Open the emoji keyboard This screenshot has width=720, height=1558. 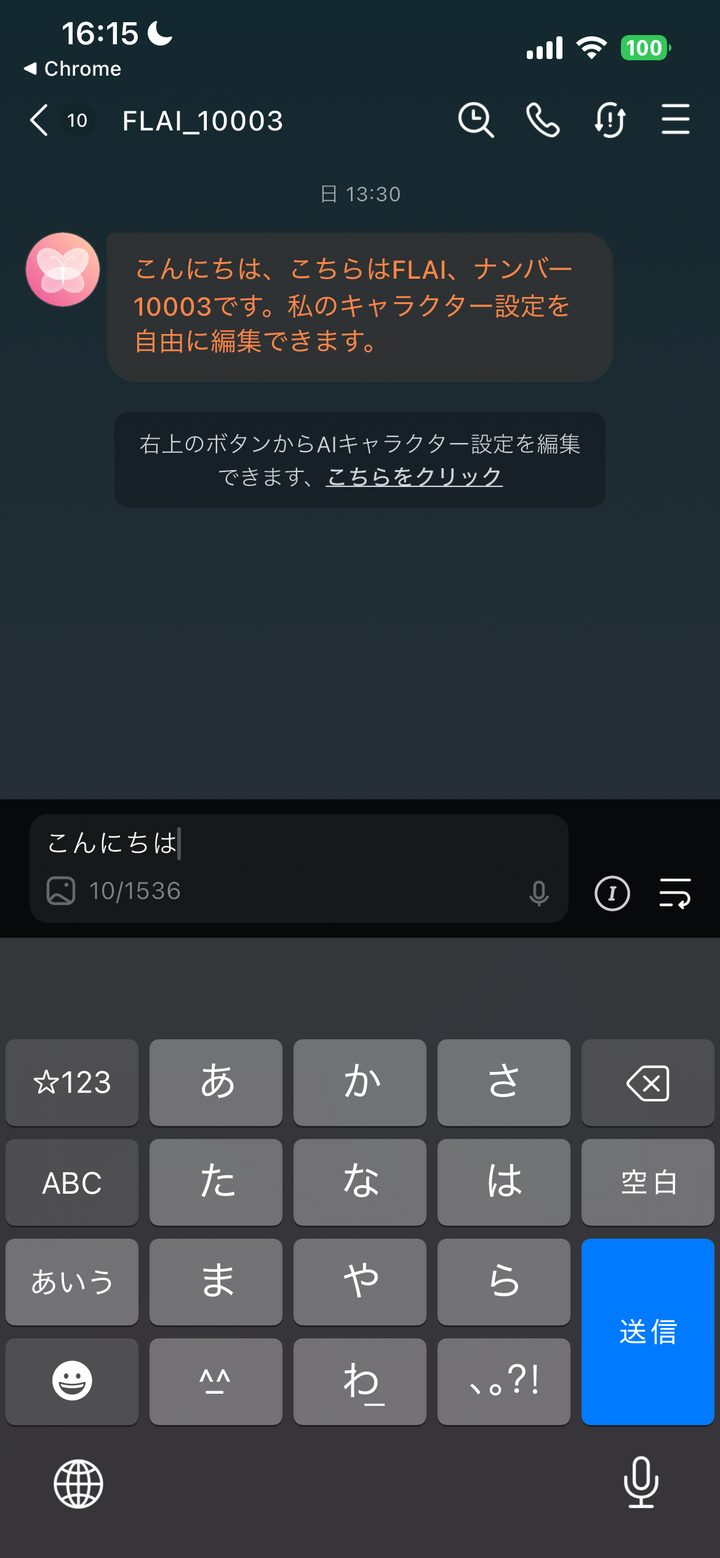pyautogui.click(x=72, y=1382)
